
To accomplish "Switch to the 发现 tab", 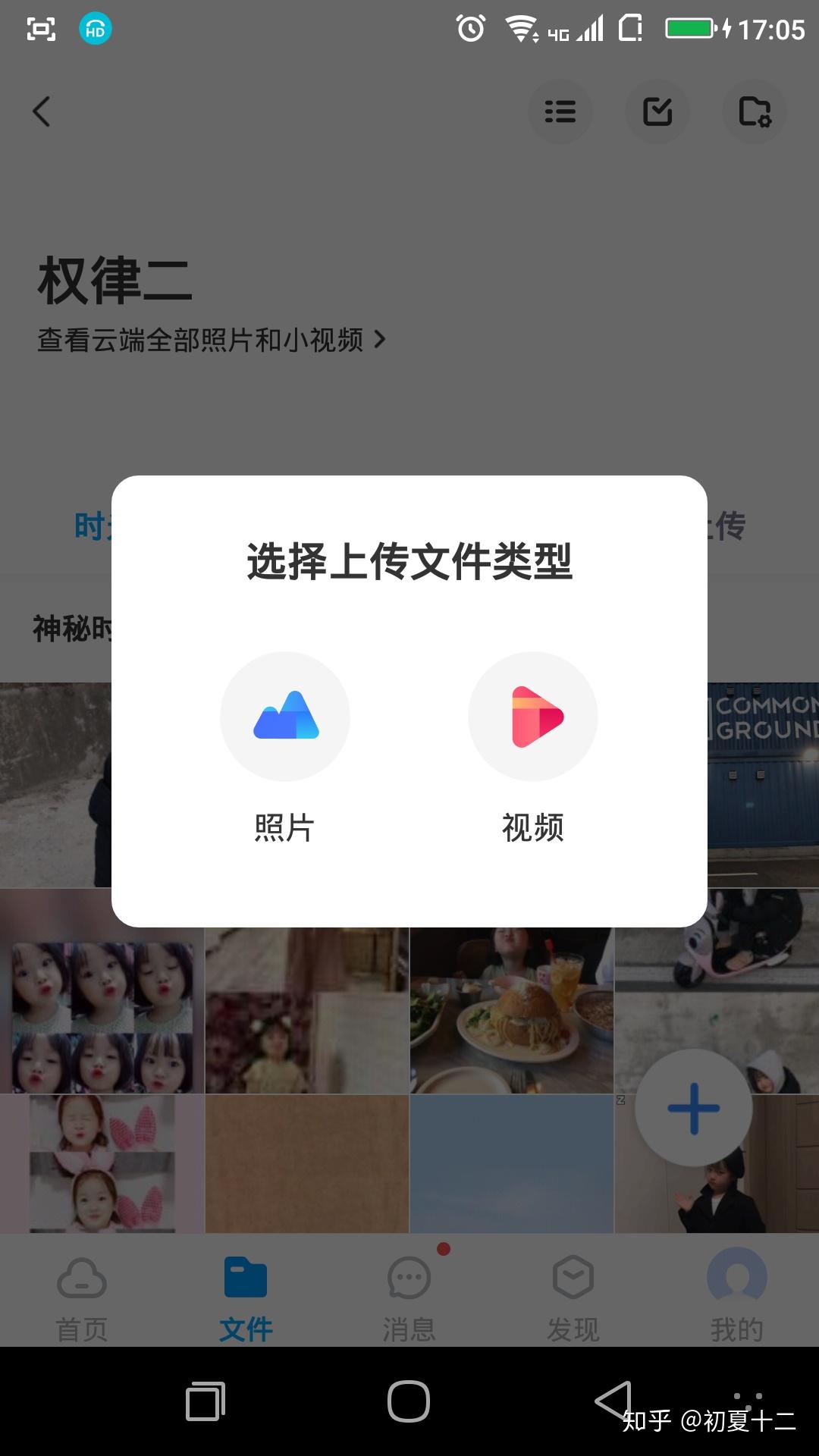I will [x=573, y=1297].
